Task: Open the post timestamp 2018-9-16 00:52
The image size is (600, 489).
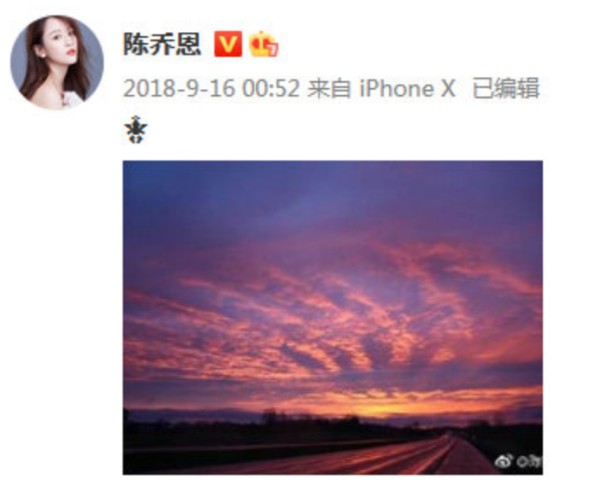Action: click(x=211, y=88)
